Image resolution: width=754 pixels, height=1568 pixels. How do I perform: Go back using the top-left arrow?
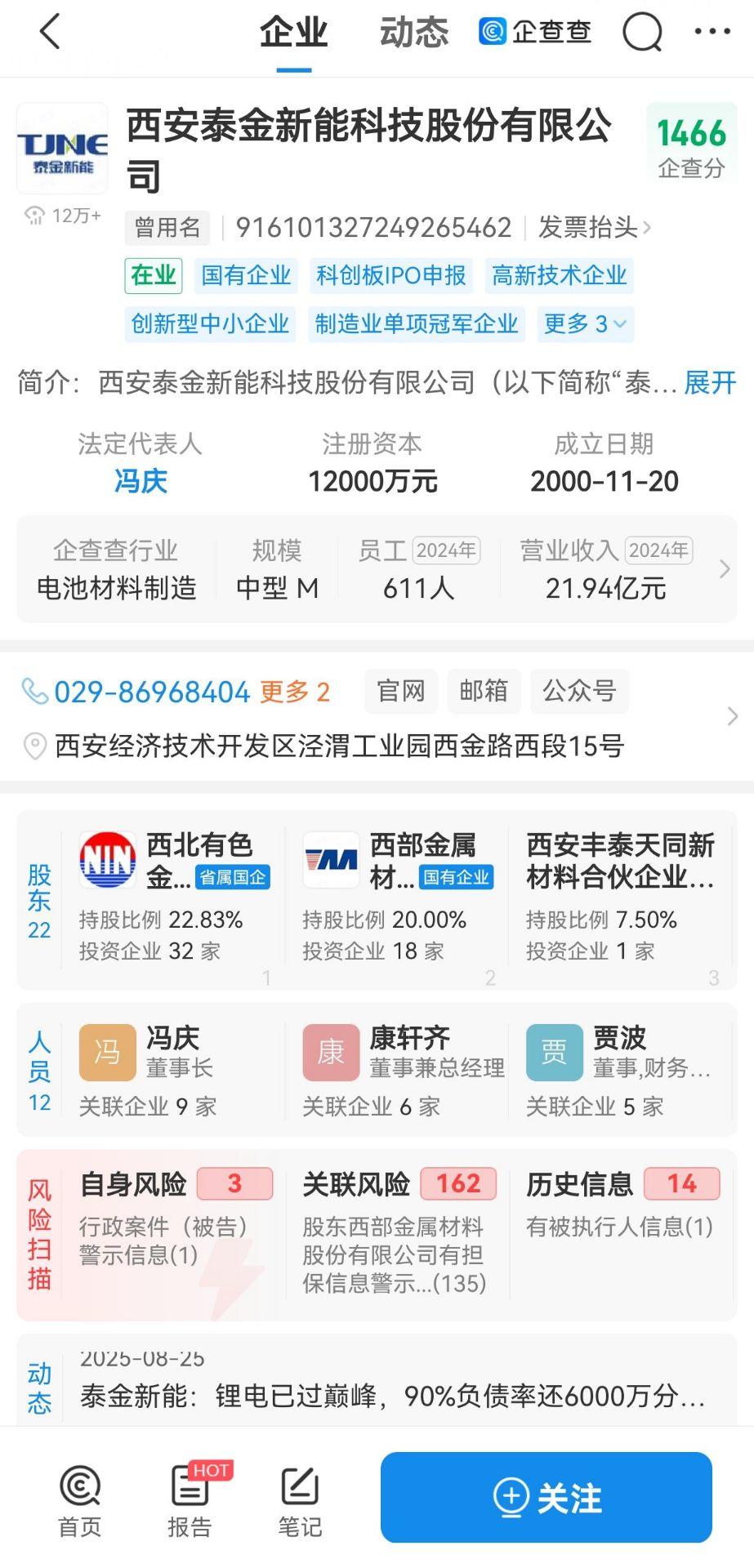50,33
